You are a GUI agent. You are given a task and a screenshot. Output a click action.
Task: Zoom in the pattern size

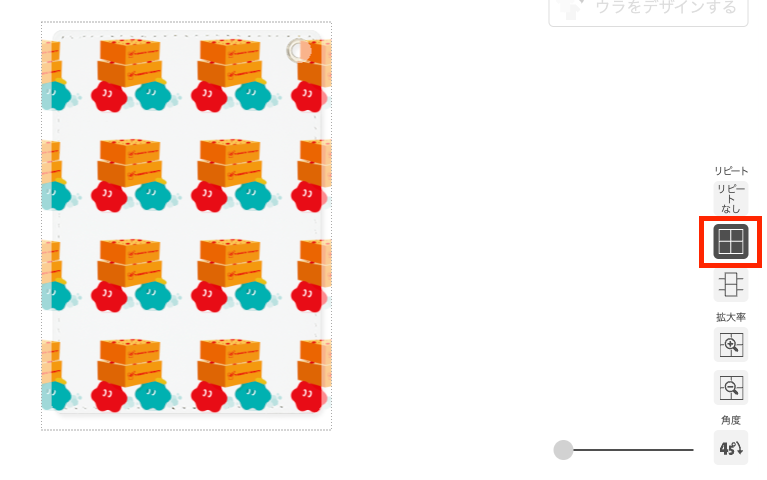click(731, 345)
